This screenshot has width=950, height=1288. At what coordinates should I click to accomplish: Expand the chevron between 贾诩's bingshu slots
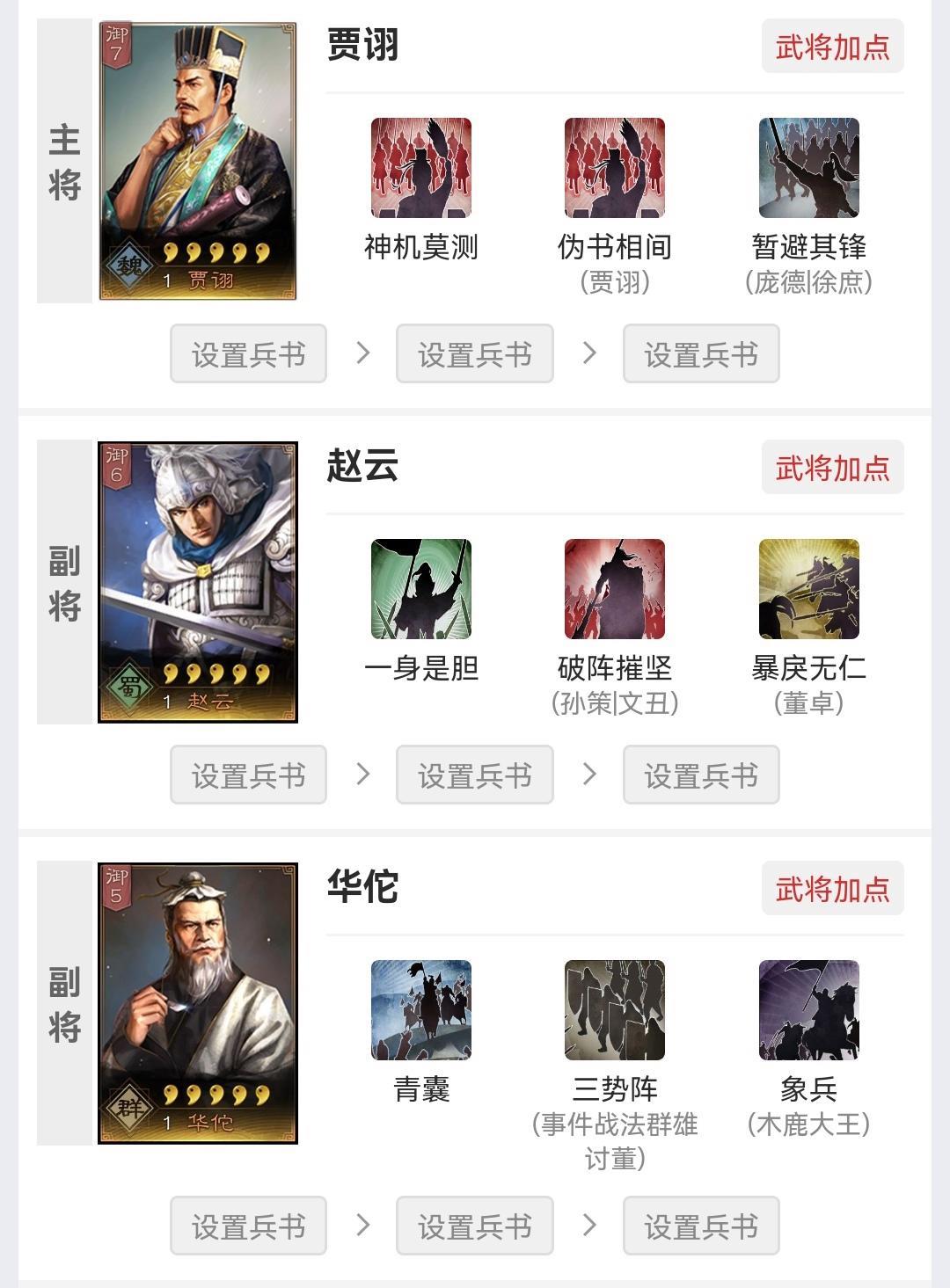click(362, 353)
